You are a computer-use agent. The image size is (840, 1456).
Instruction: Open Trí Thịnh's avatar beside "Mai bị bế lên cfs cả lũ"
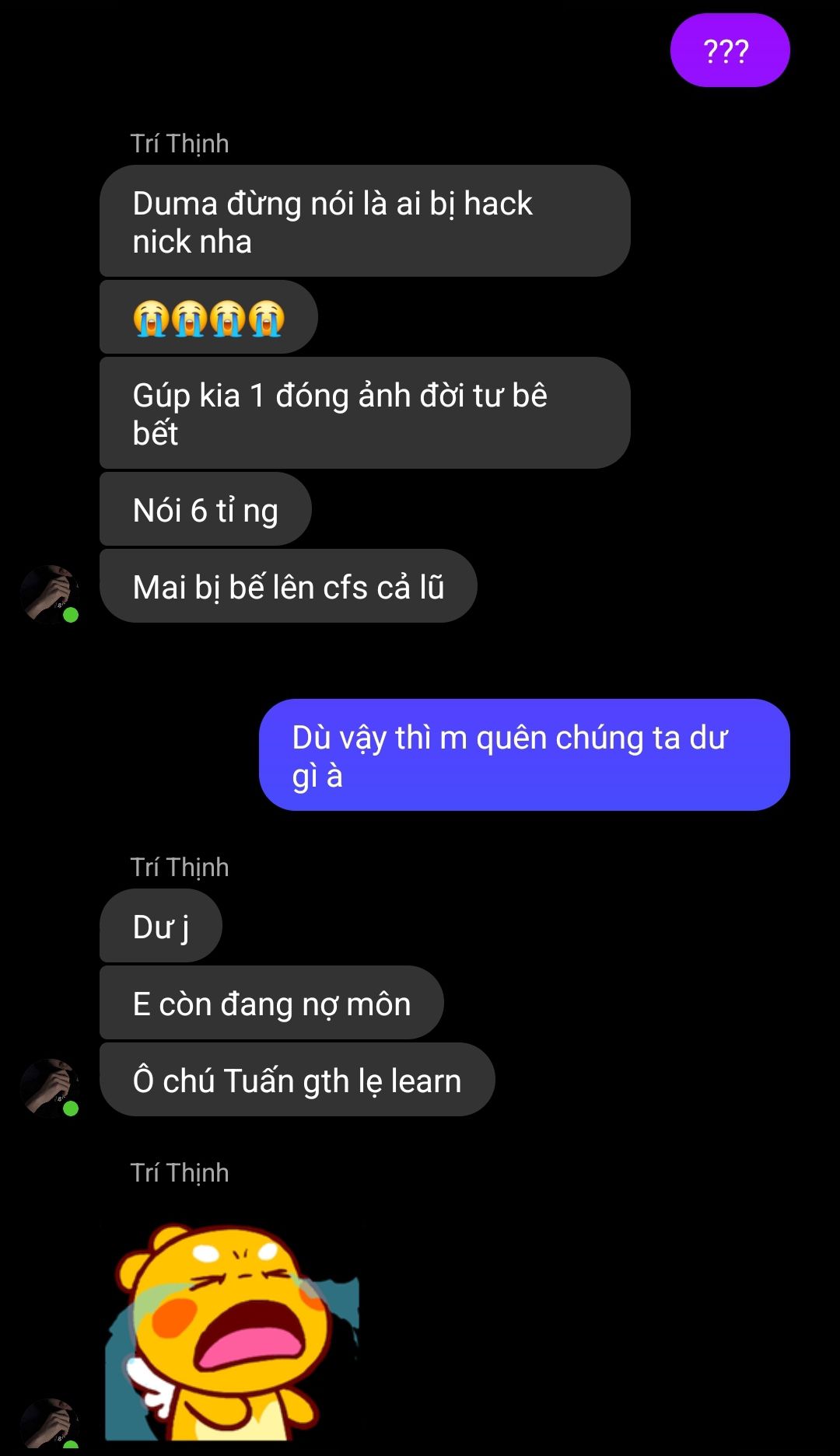click(50, 595)
